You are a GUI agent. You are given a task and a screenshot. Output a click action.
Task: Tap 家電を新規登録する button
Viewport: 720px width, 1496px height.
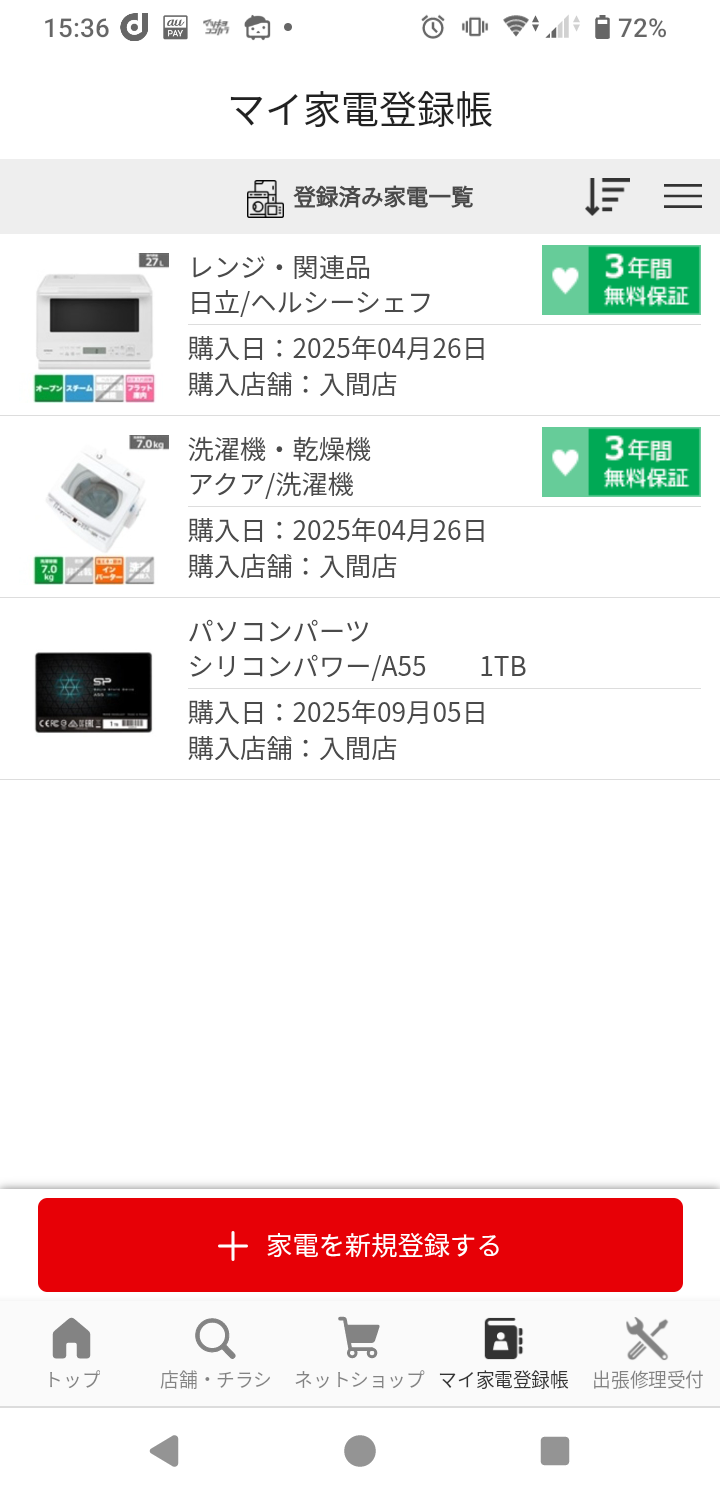pos(360,1245)
